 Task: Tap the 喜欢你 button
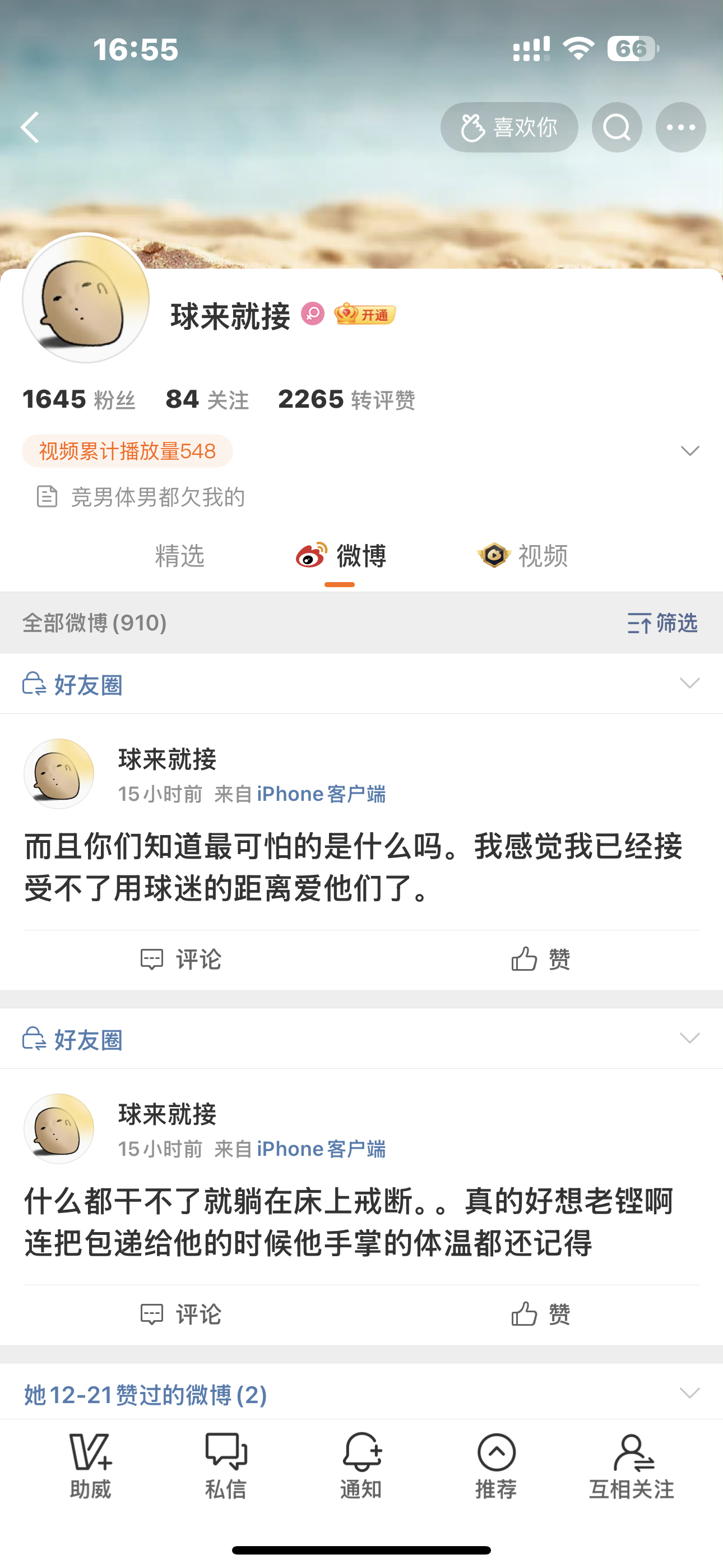(509, 127)
